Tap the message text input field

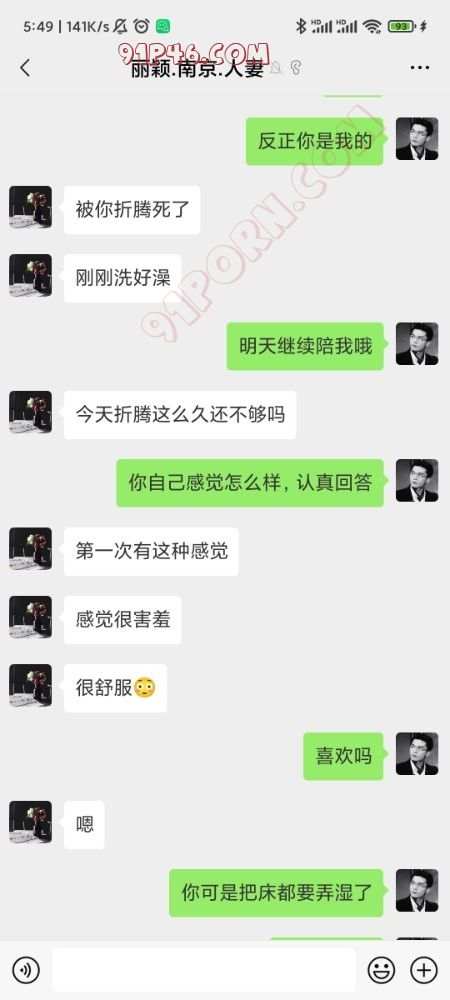204,970
